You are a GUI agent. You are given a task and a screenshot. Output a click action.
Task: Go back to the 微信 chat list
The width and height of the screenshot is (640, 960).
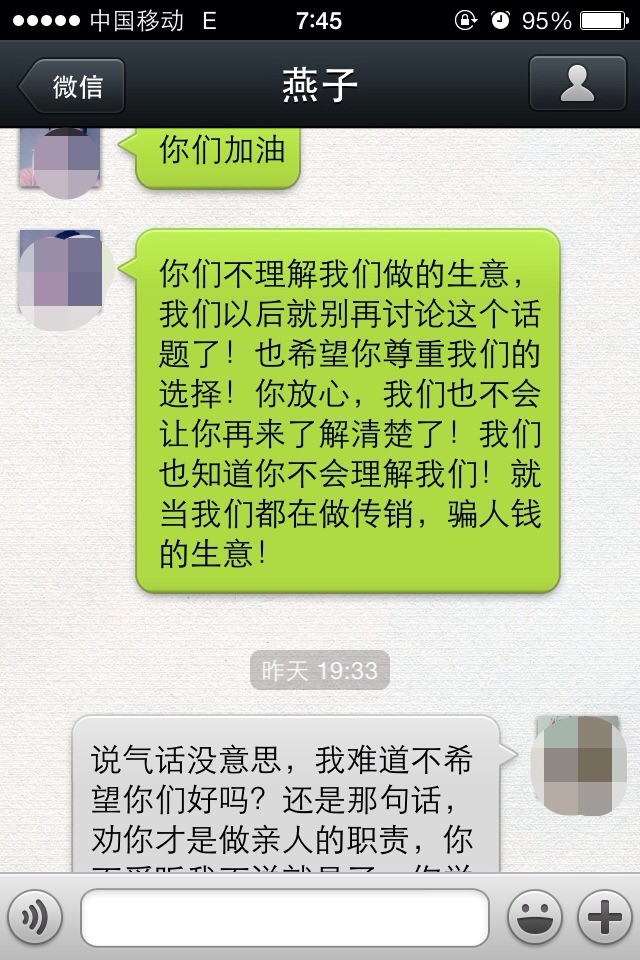(x=73, y=85)
